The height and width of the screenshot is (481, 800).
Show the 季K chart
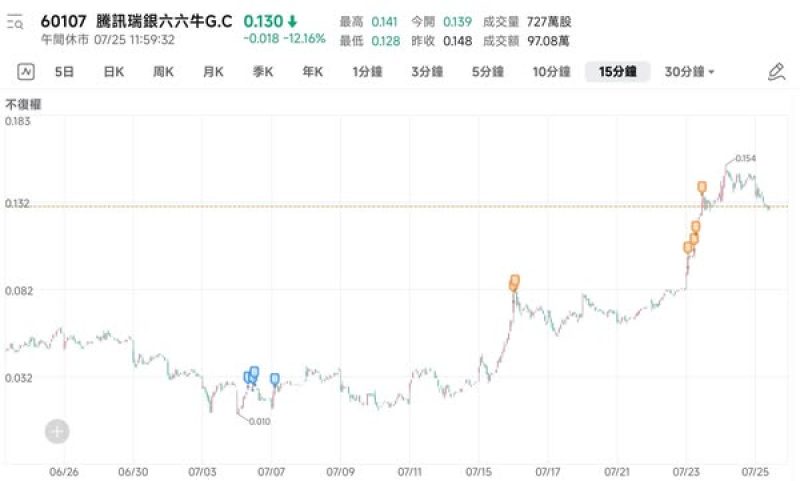pyautogui.click(x=263, y=72)
